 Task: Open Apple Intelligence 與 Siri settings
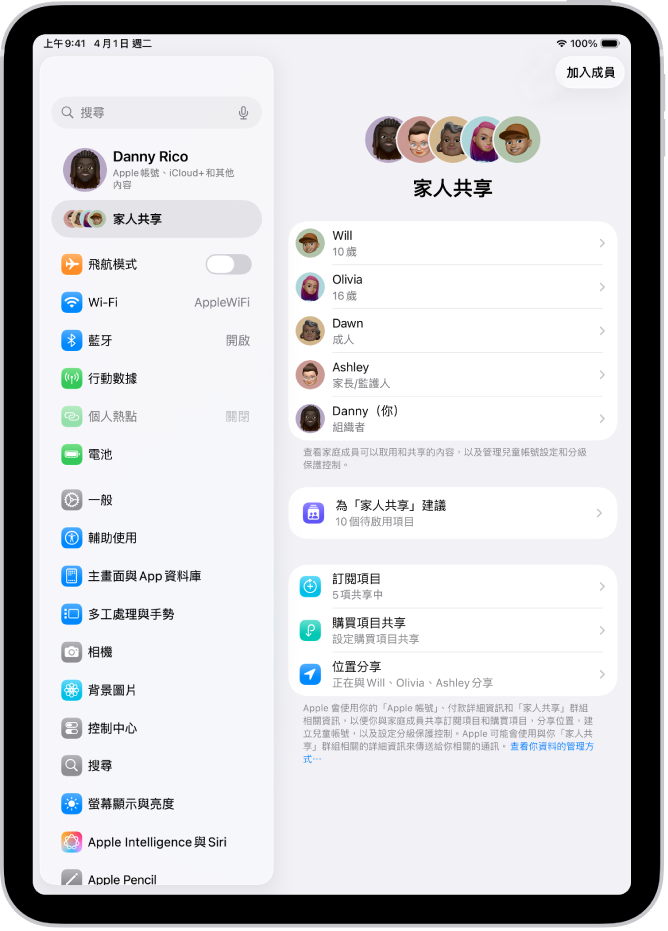[156, 842]
